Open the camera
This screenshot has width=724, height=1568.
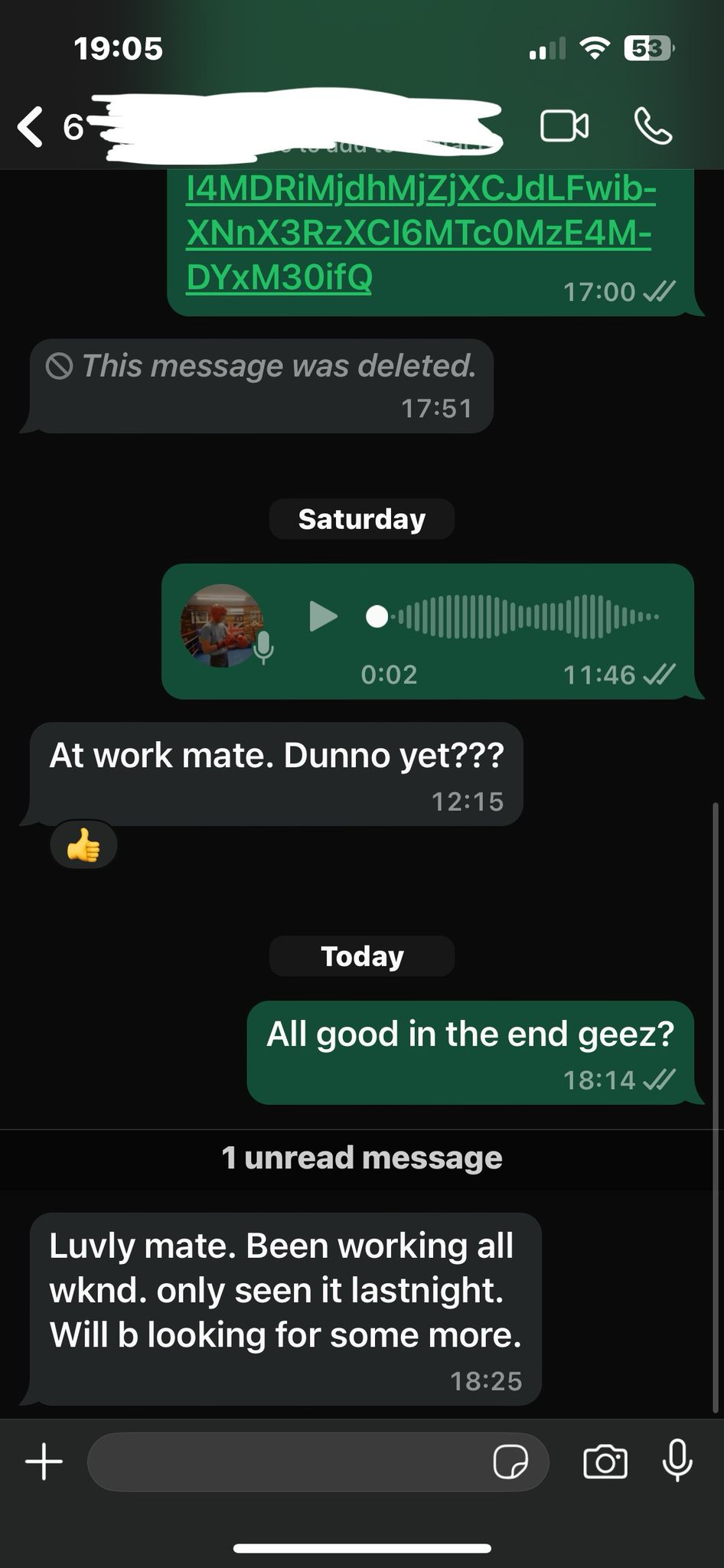pos(605,1462)
